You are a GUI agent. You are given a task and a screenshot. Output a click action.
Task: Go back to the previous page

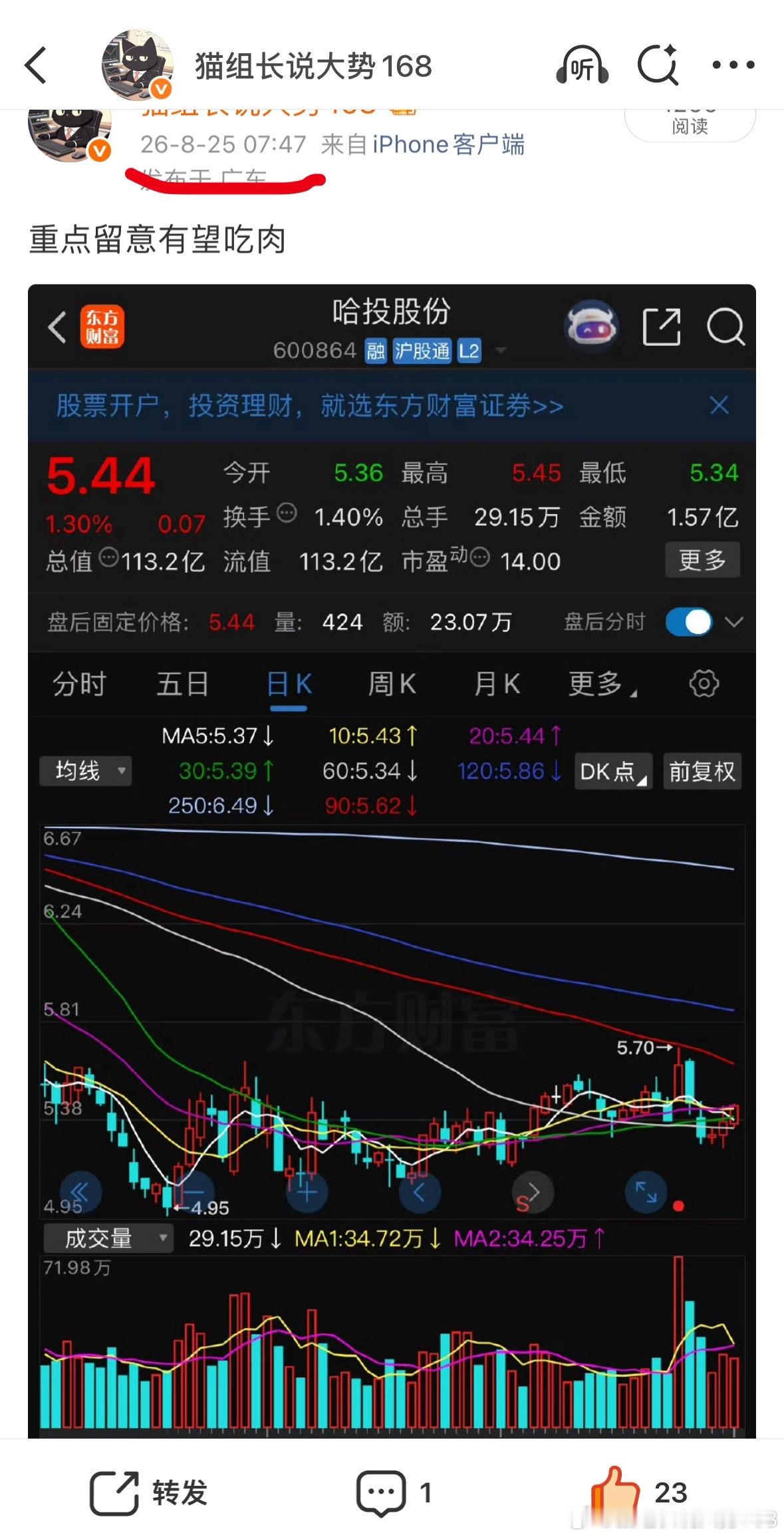[37, 65]
